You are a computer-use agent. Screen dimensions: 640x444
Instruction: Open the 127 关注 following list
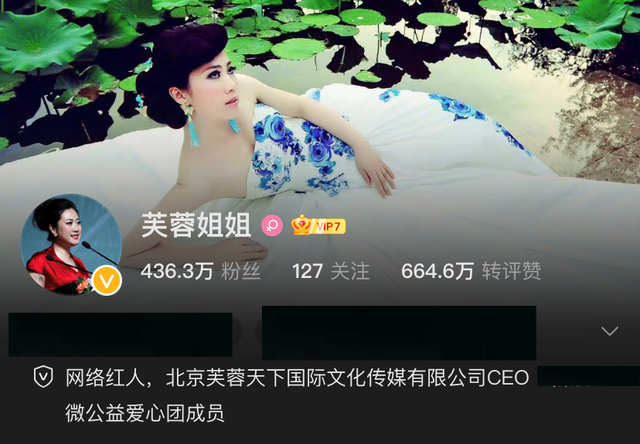point(330,271)
